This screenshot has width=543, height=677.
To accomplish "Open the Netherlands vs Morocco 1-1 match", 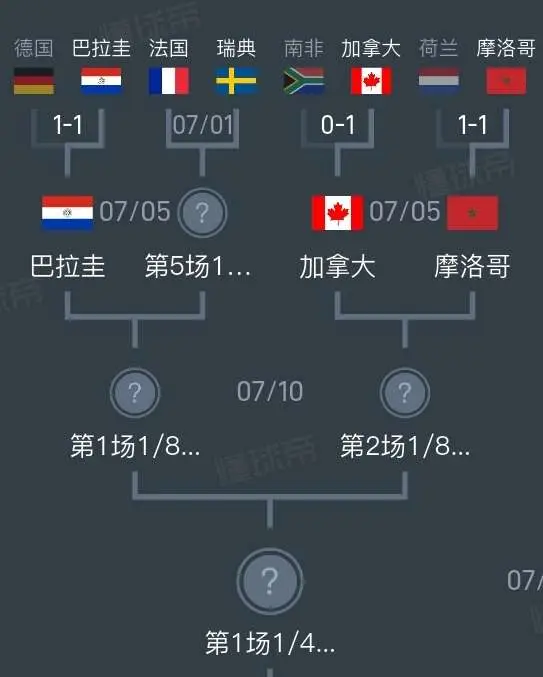I will click(472, 125).
